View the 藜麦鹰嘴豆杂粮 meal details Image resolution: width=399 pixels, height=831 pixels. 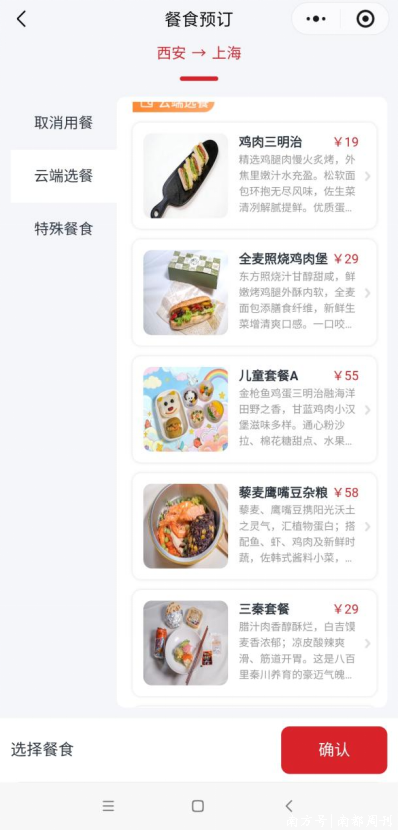point(254,526)
